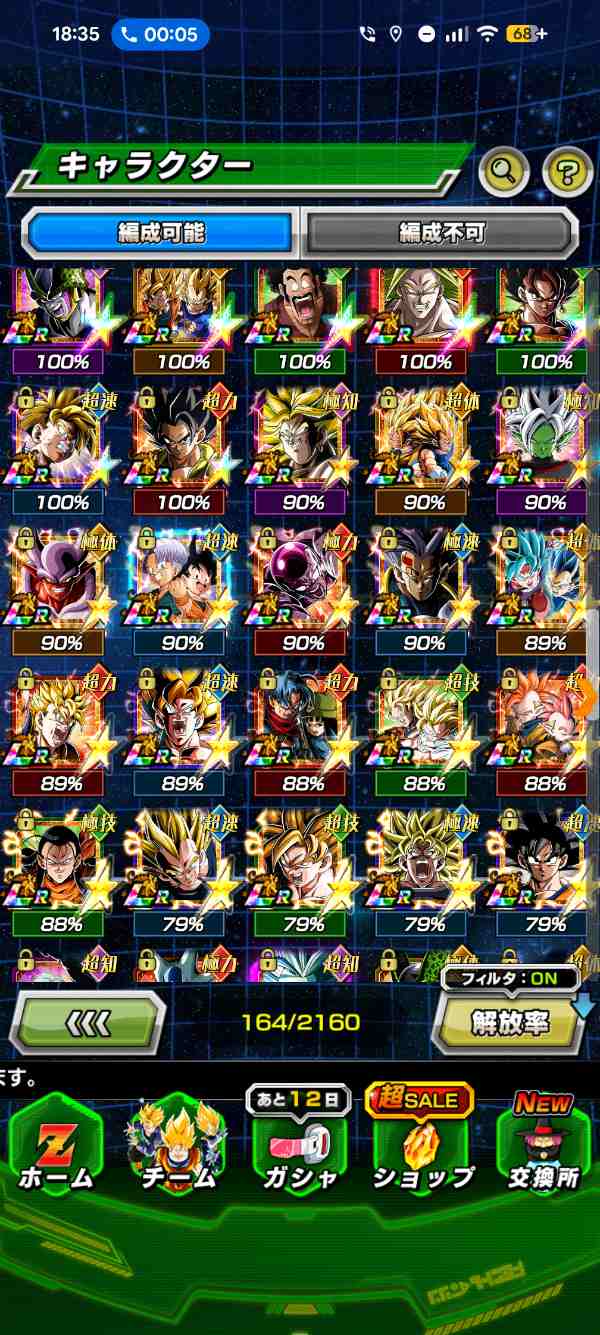
Task: Open the フィルタ ON filter
Action: click(512, 979)
